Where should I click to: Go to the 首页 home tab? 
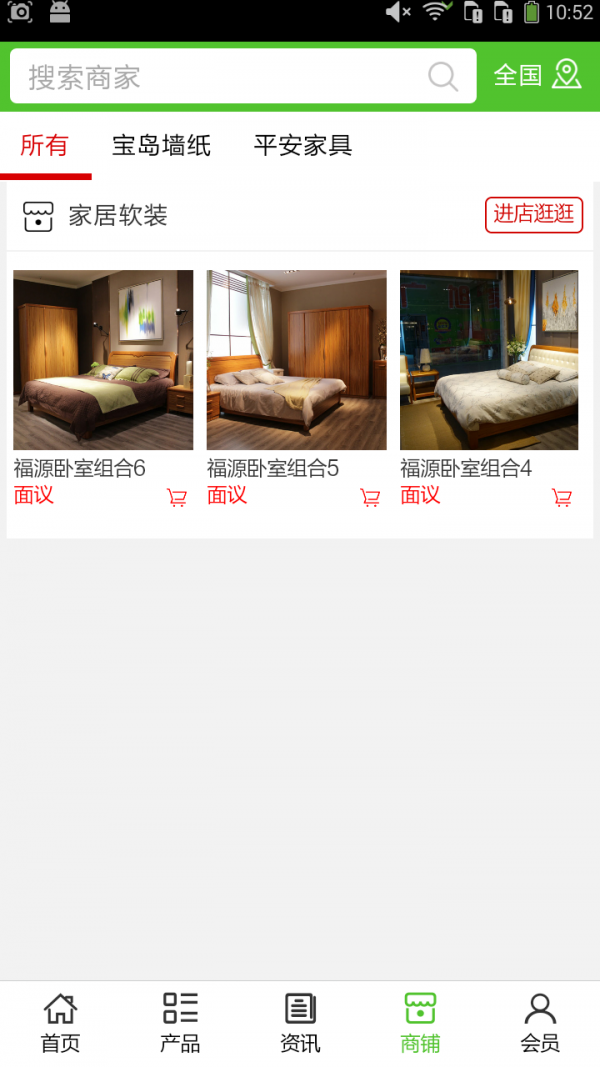60,1023
